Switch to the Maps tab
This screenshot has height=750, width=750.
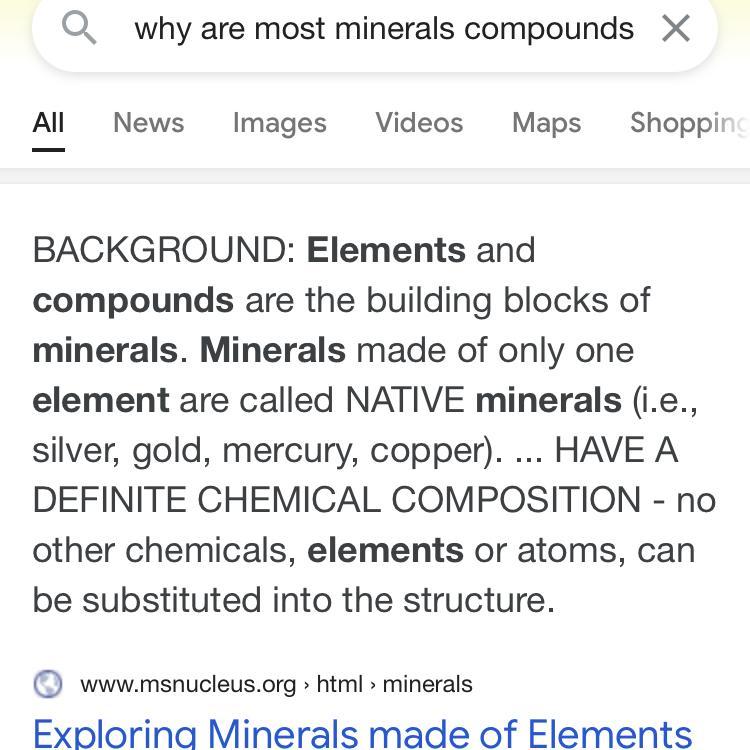pyautogui.click(x=546, y=123)
